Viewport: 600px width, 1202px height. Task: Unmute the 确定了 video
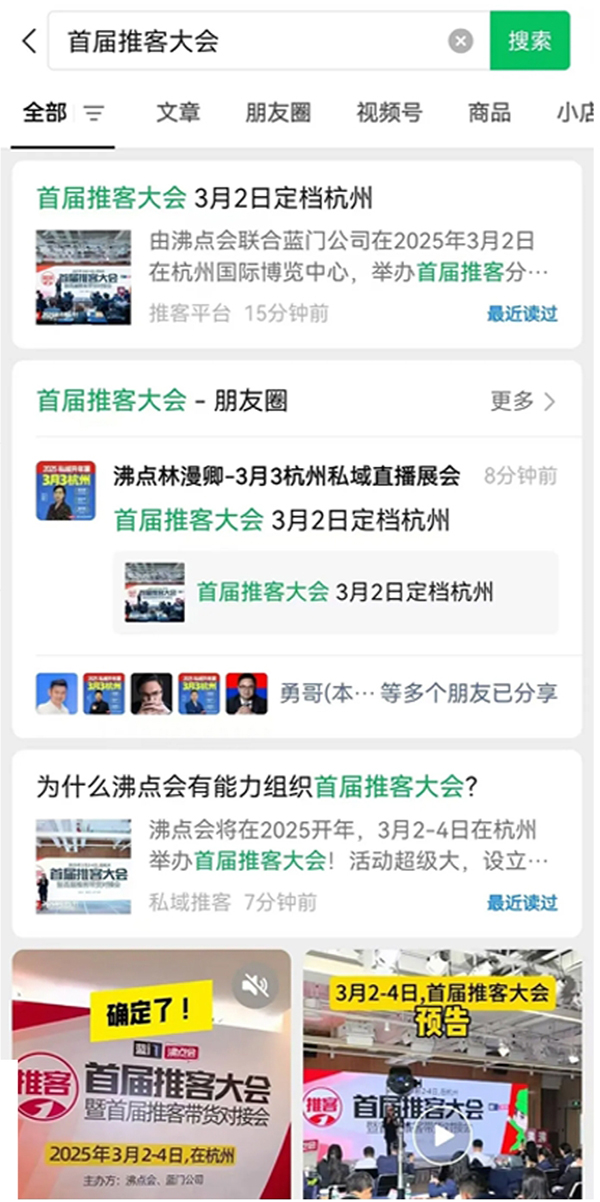[x=256, y=987]
